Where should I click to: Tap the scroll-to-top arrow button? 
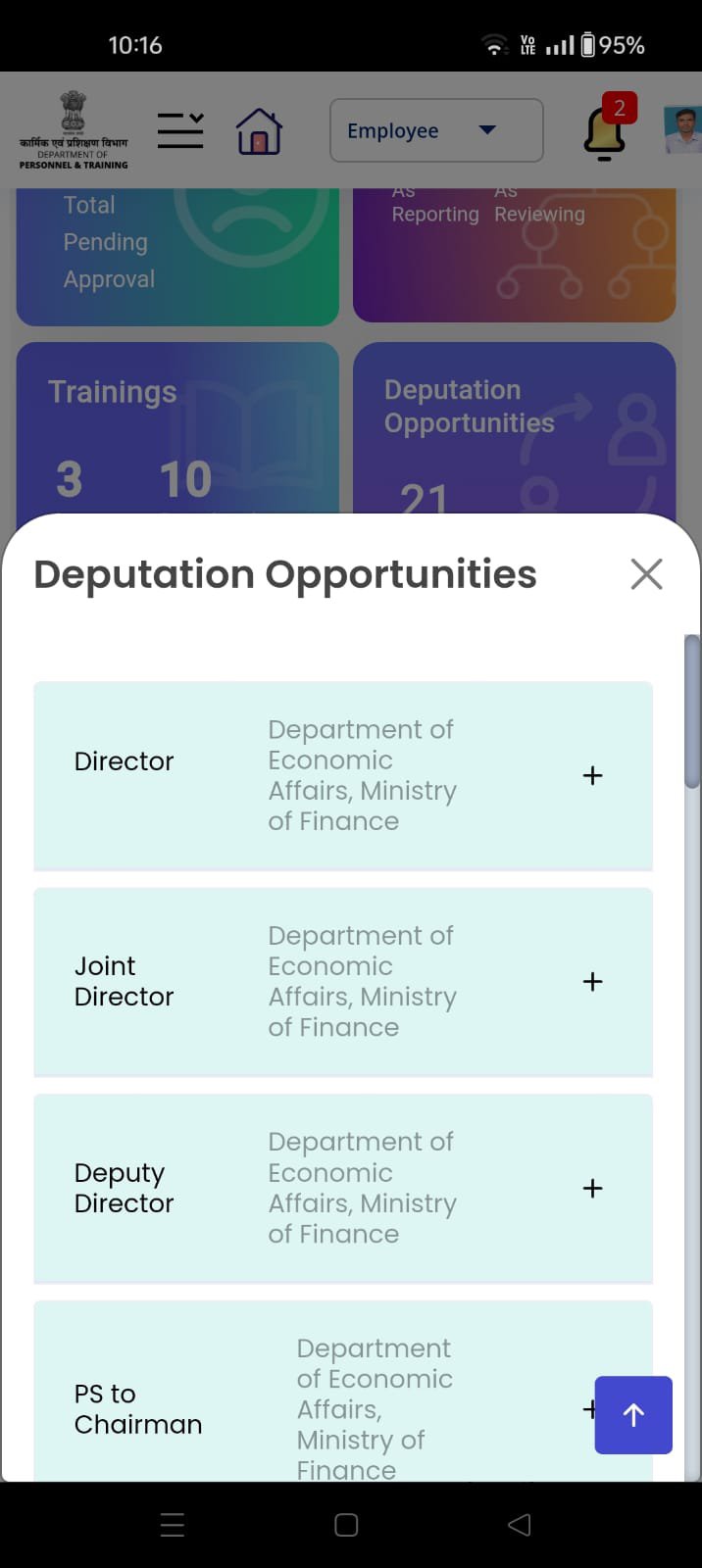(633, 1414)
